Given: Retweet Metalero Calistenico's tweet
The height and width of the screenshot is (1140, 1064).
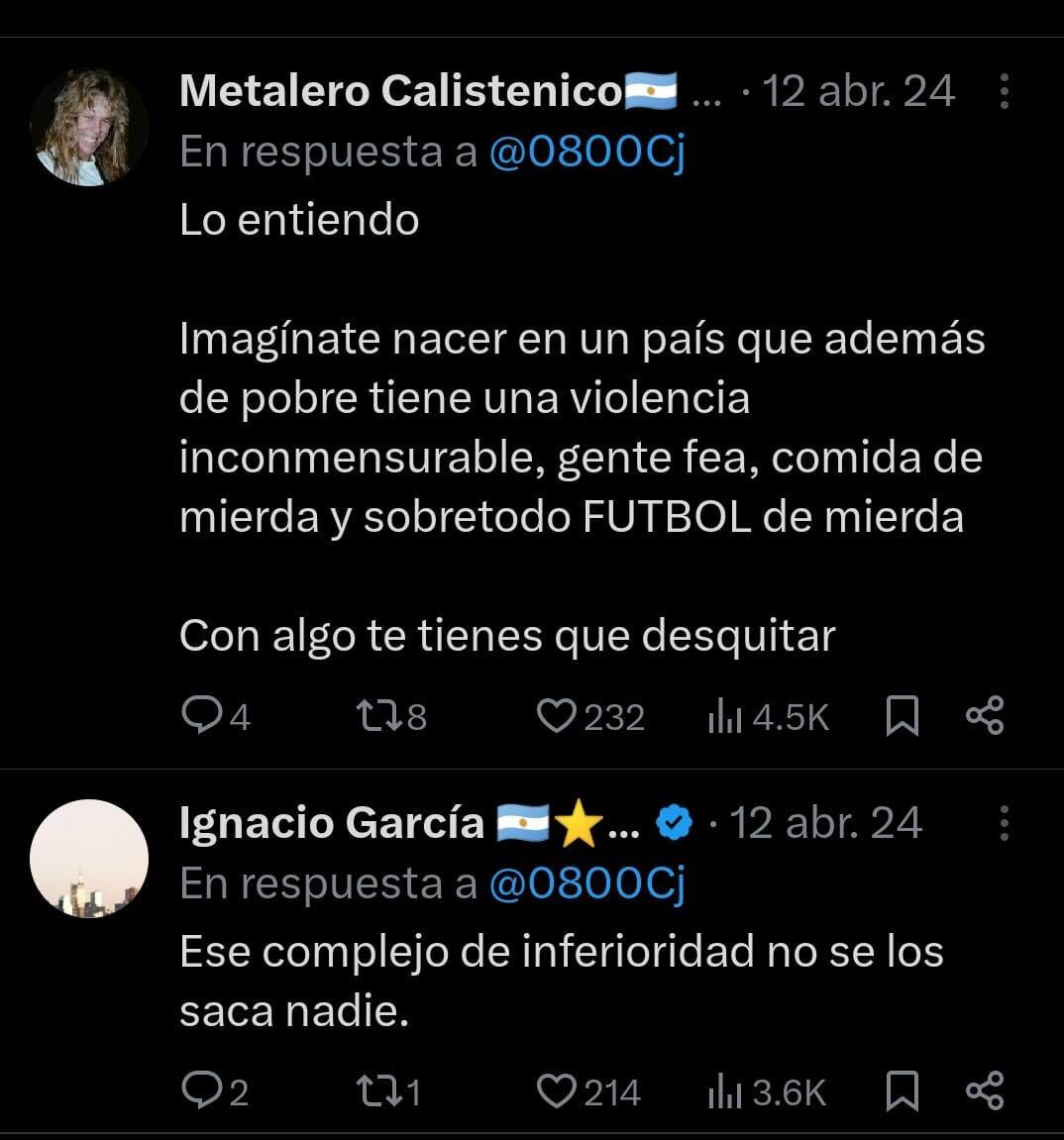Looking at the screenshot, I should point(378,715).
